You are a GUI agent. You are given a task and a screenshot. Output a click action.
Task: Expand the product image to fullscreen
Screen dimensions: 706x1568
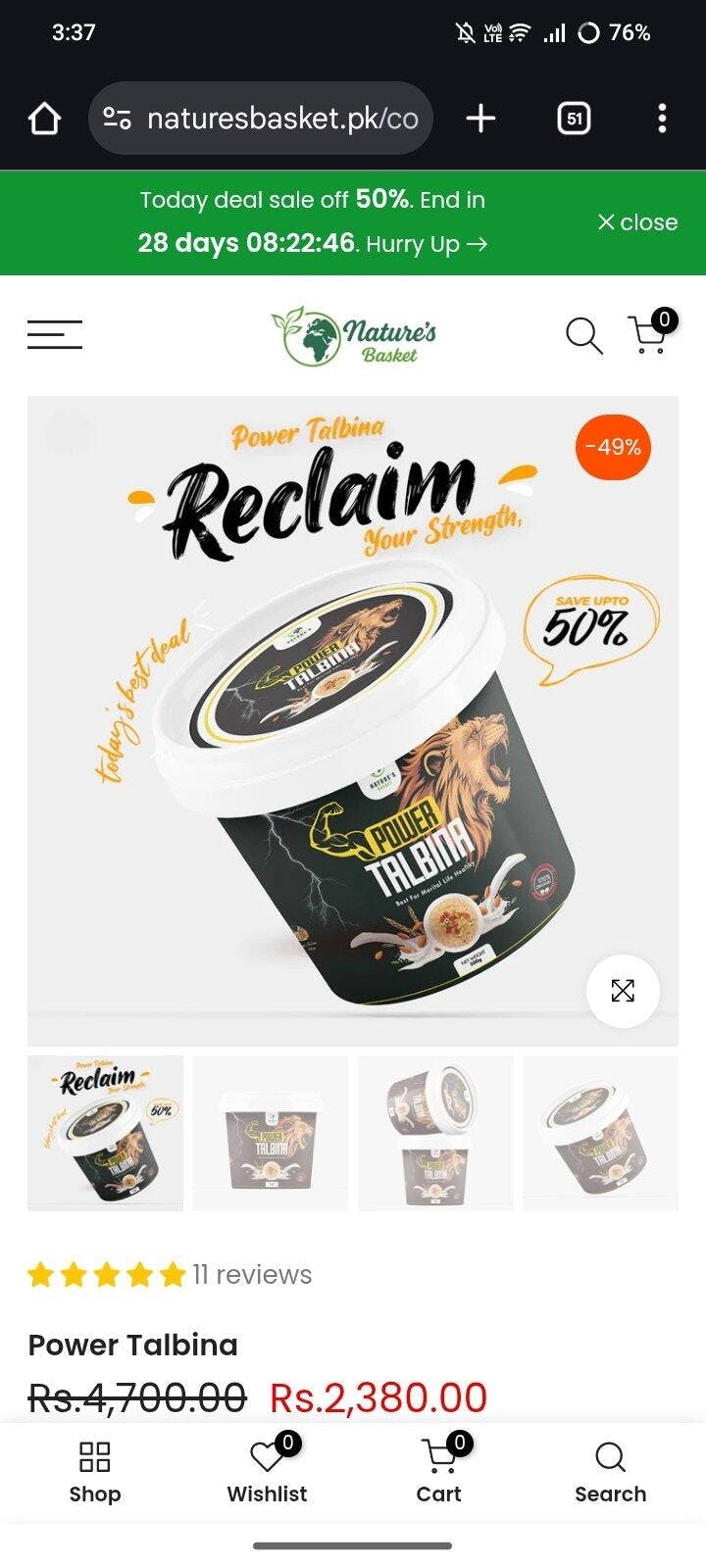pyautogui.click(x=623, y=991)
